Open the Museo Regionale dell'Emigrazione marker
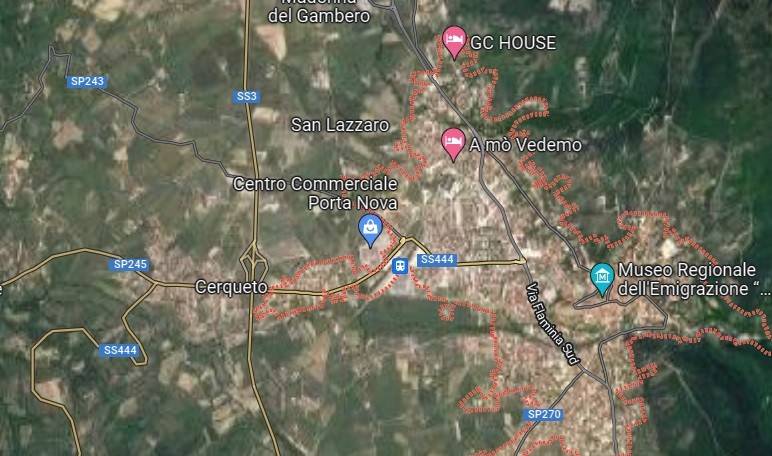The height and width of the screenshot is (456, 772). (602, 277)
